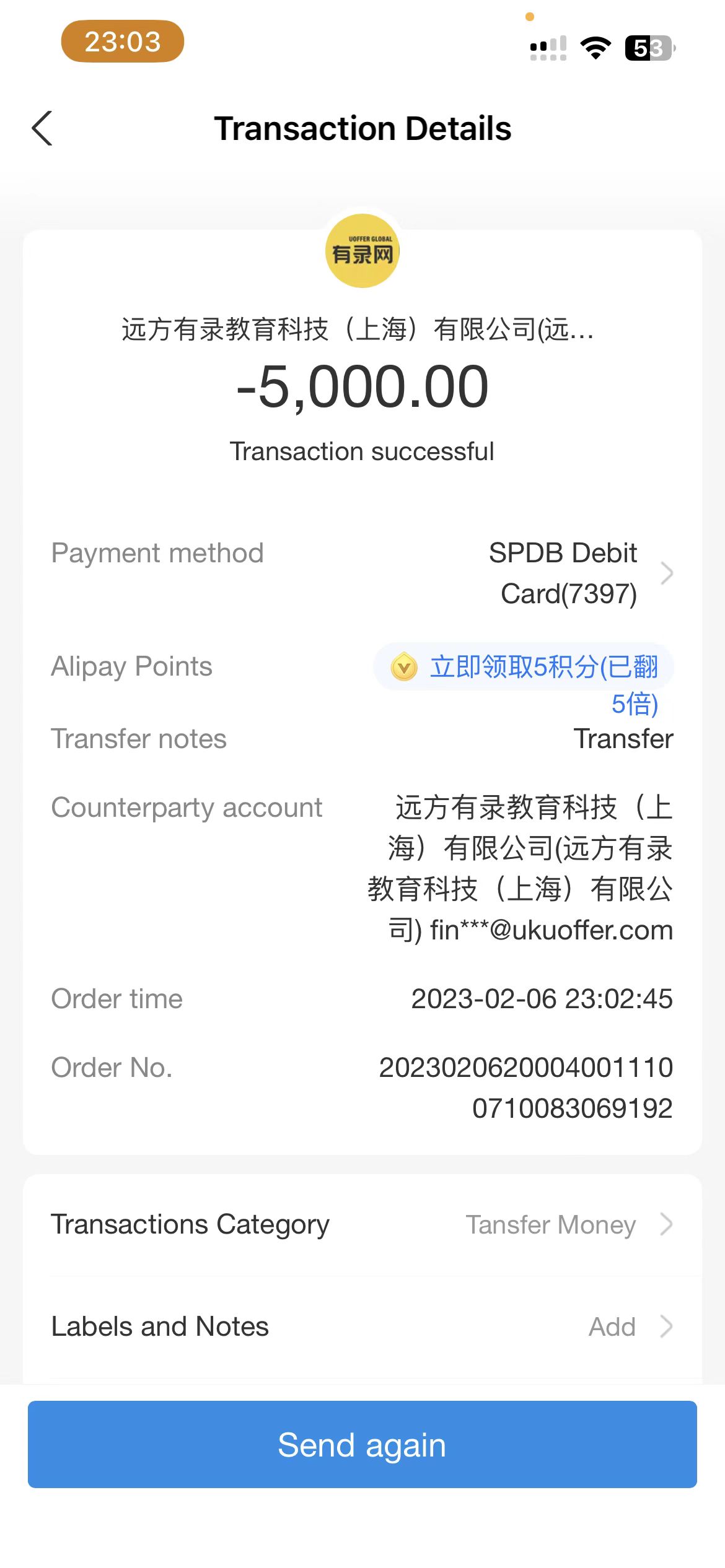Change the Transactions Category row
This screenshot has width=725, height=1568.
(362, 1225)
